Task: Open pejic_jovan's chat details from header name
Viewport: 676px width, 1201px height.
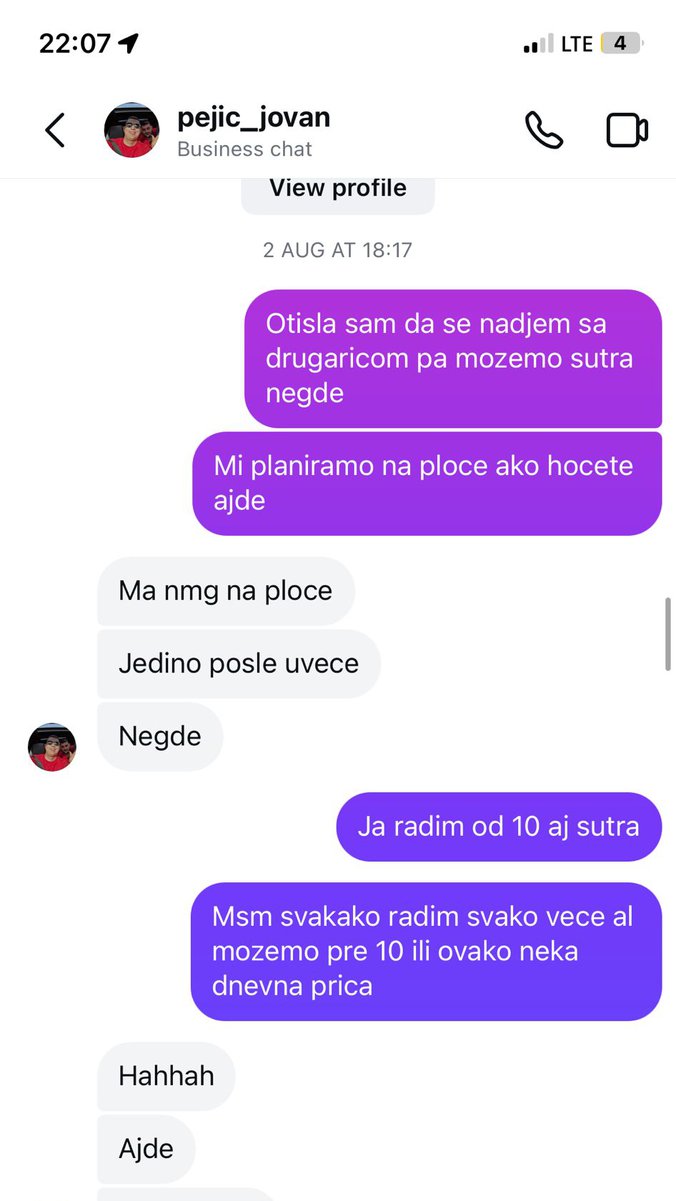Action: coord(253,119)
